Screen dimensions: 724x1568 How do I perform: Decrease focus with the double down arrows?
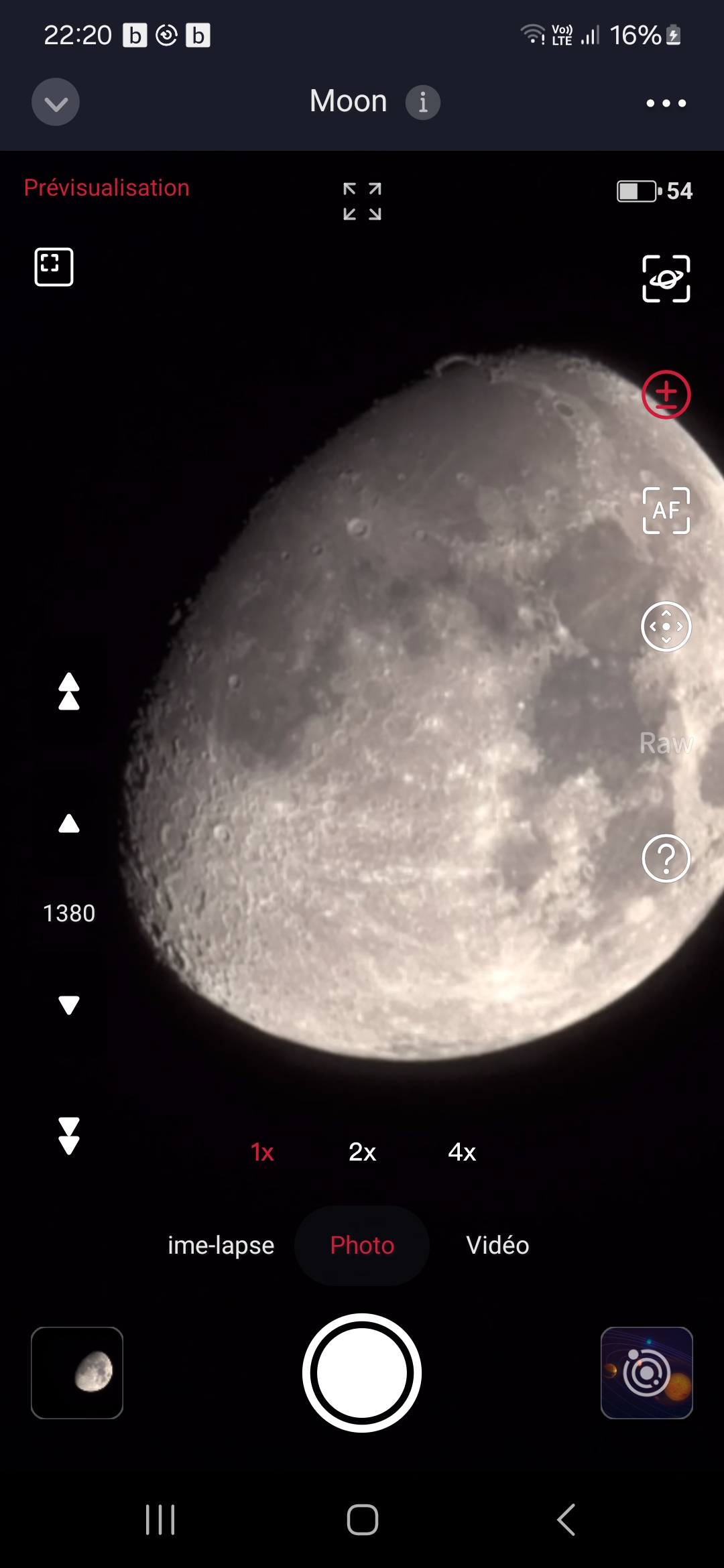[x=69, y=1136]
